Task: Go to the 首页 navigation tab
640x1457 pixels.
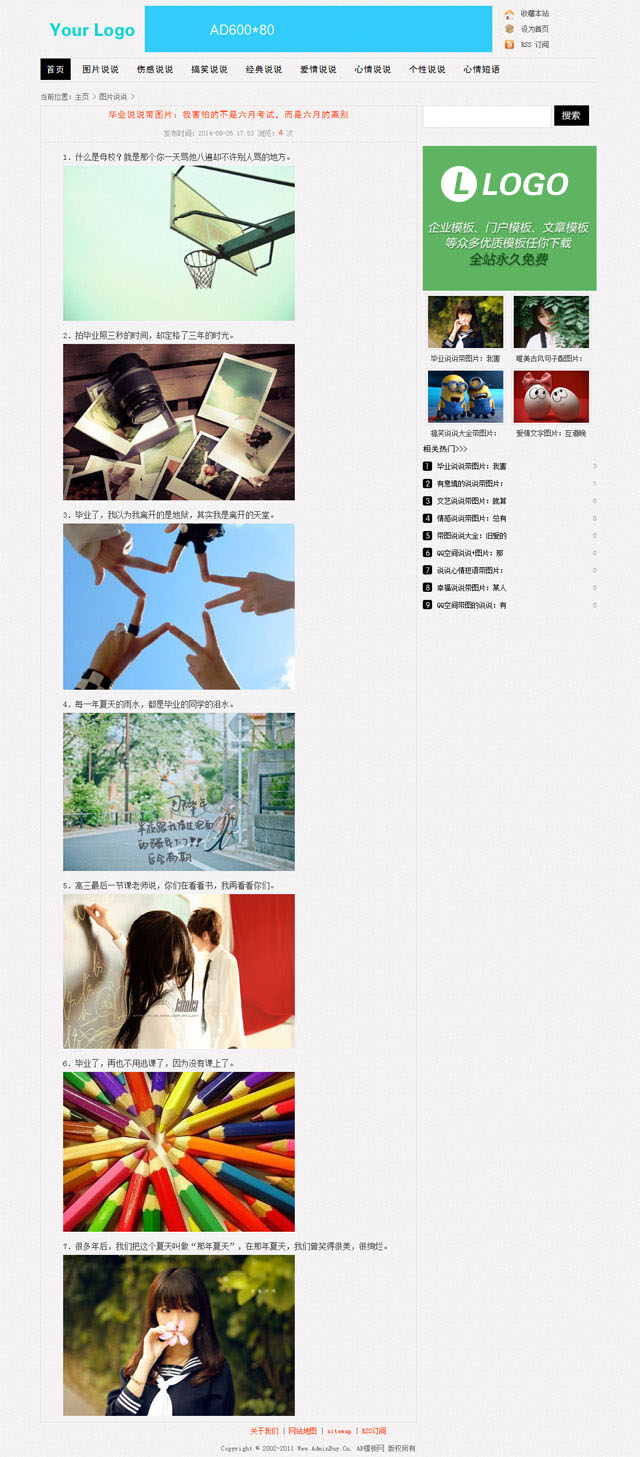Action: pyautogui.click(x=55, y=69)
